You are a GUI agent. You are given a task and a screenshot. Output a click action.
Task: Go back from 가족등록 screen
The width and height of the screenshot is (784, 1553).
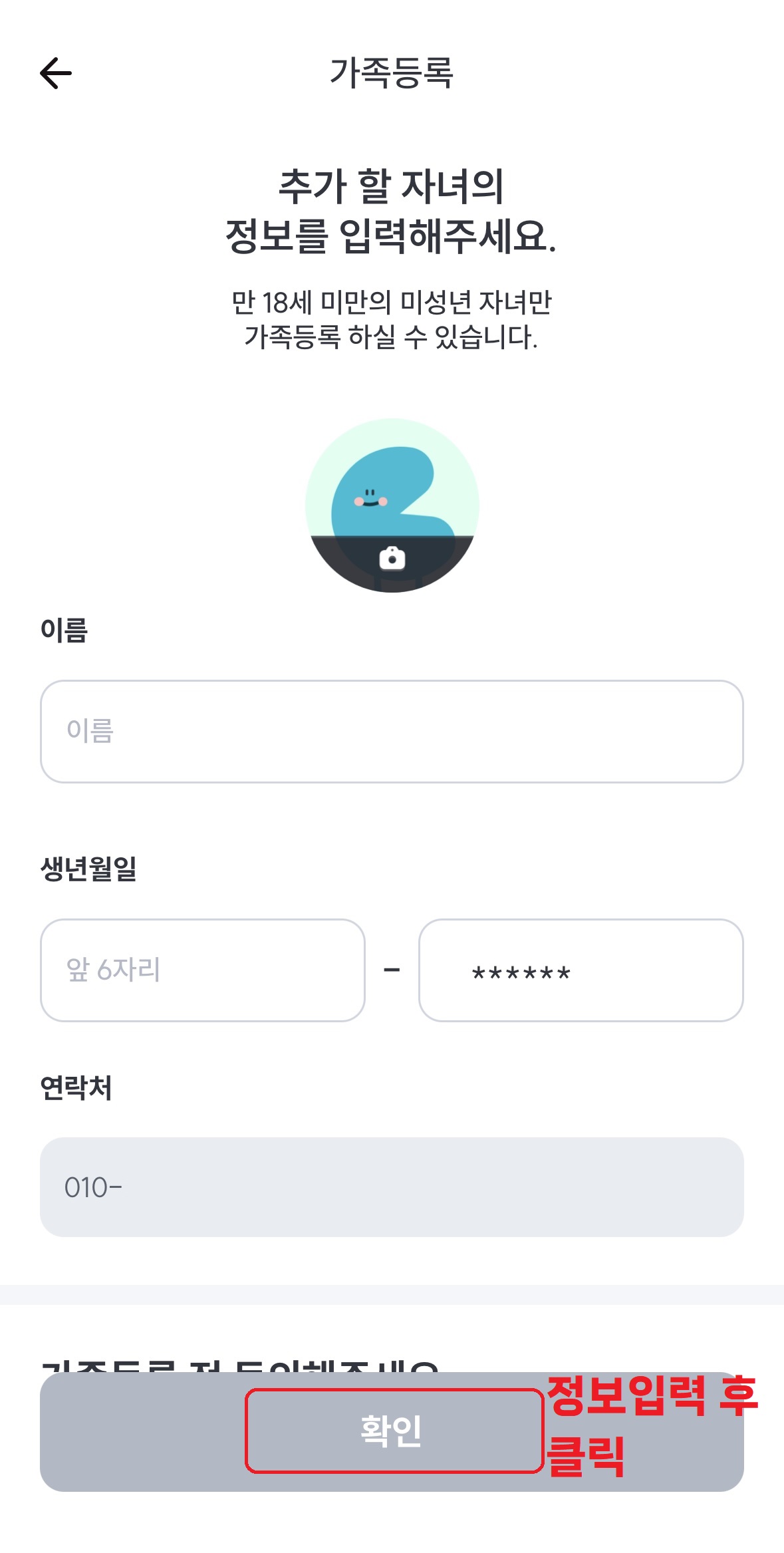point(56,73)
